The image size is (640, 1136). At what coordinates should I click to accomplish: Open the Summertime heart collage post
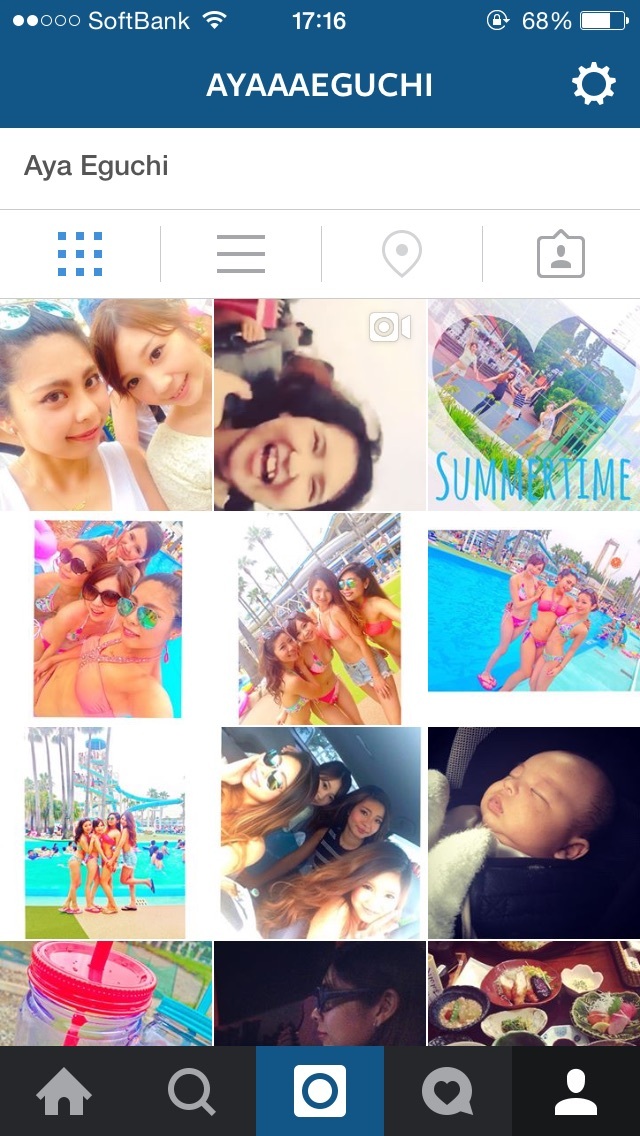point(534,405)
